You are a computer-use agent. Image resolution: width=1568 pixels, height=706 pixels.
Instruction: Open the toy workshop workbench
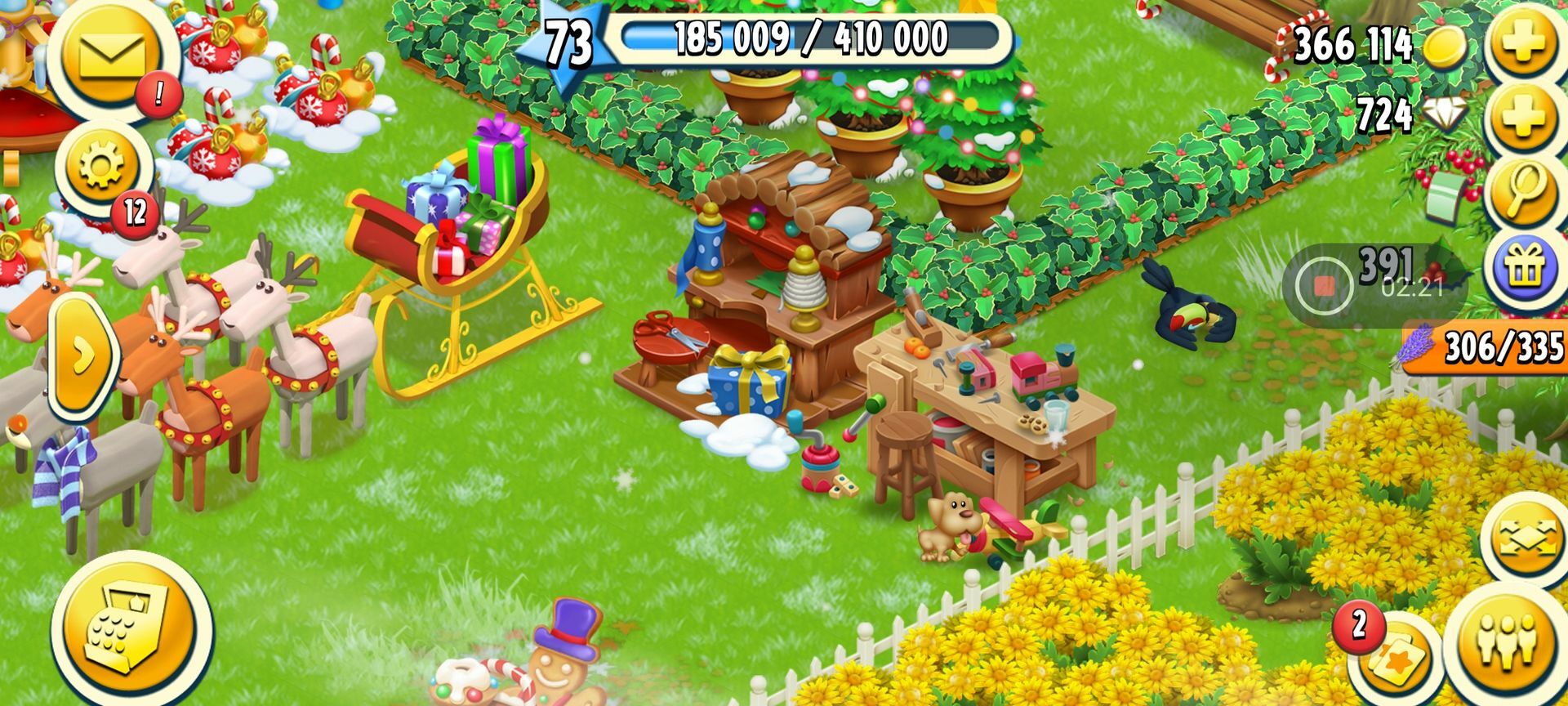tap(980, 409)
